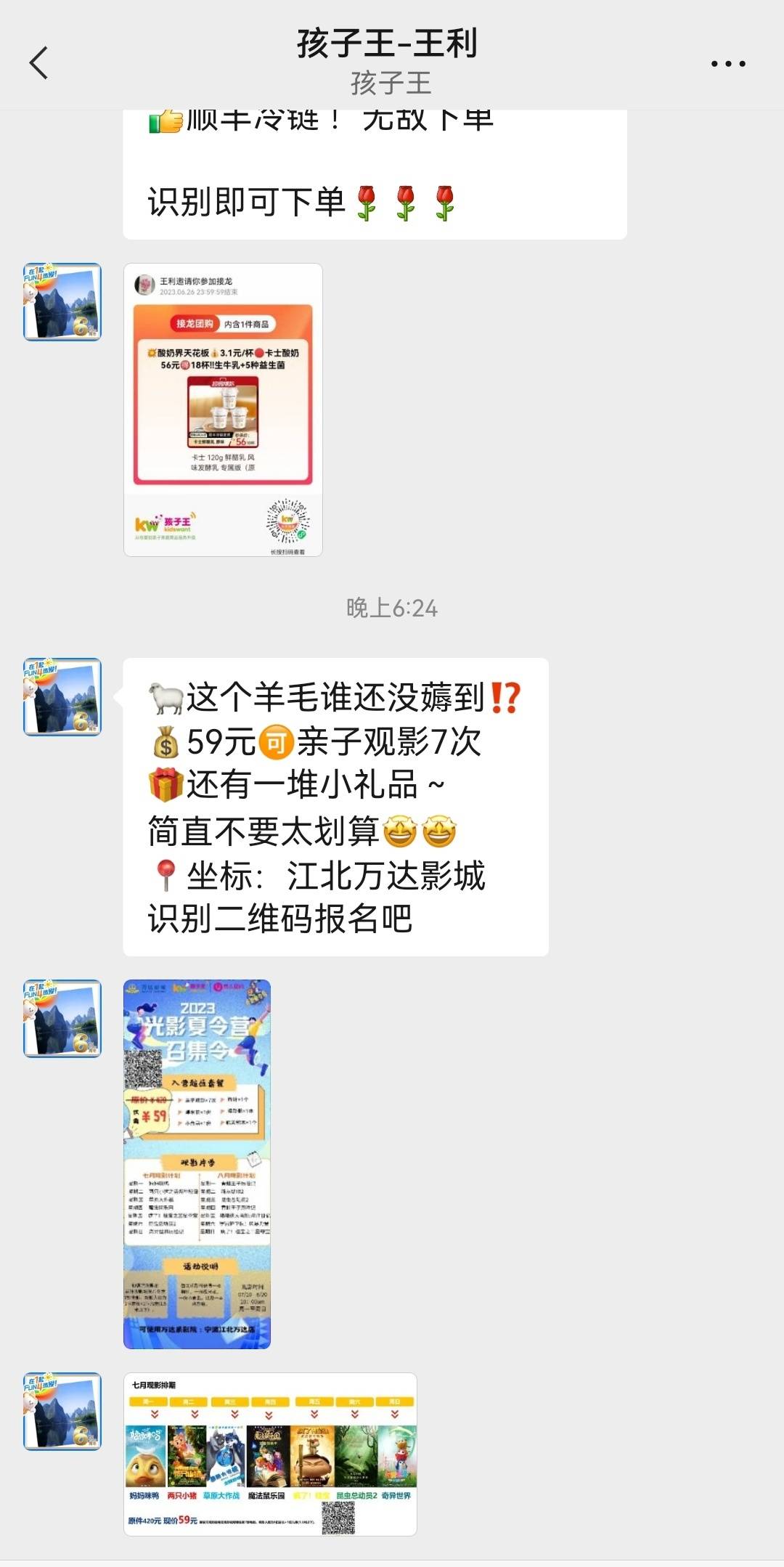View the 2023 summer camp poster image
784x1567 pixels.
197,1163
